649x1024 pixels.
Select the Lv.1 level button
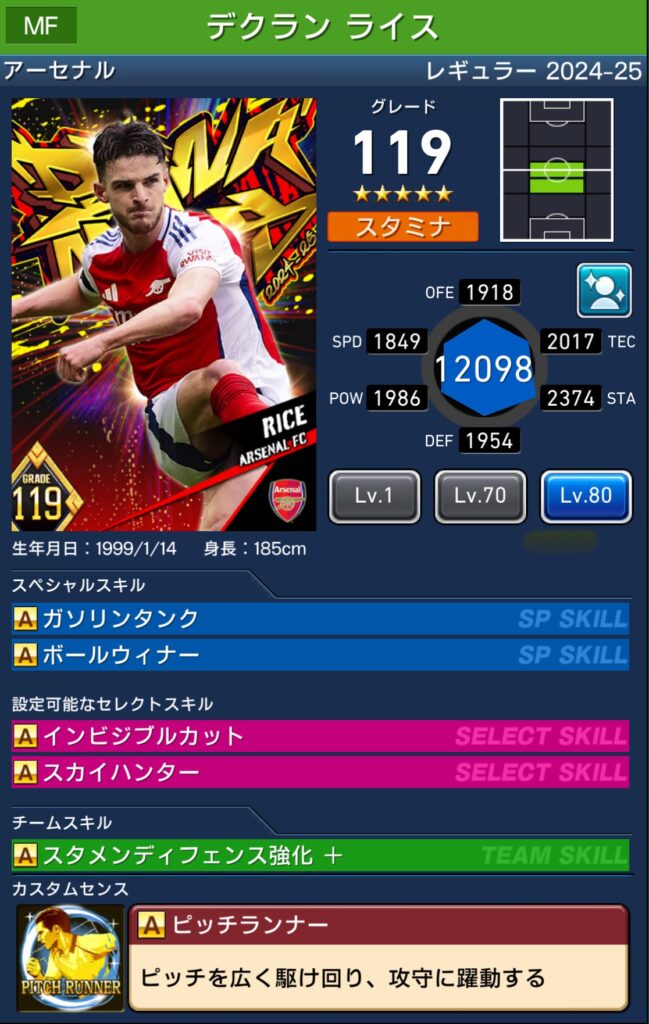coord(374,496)
